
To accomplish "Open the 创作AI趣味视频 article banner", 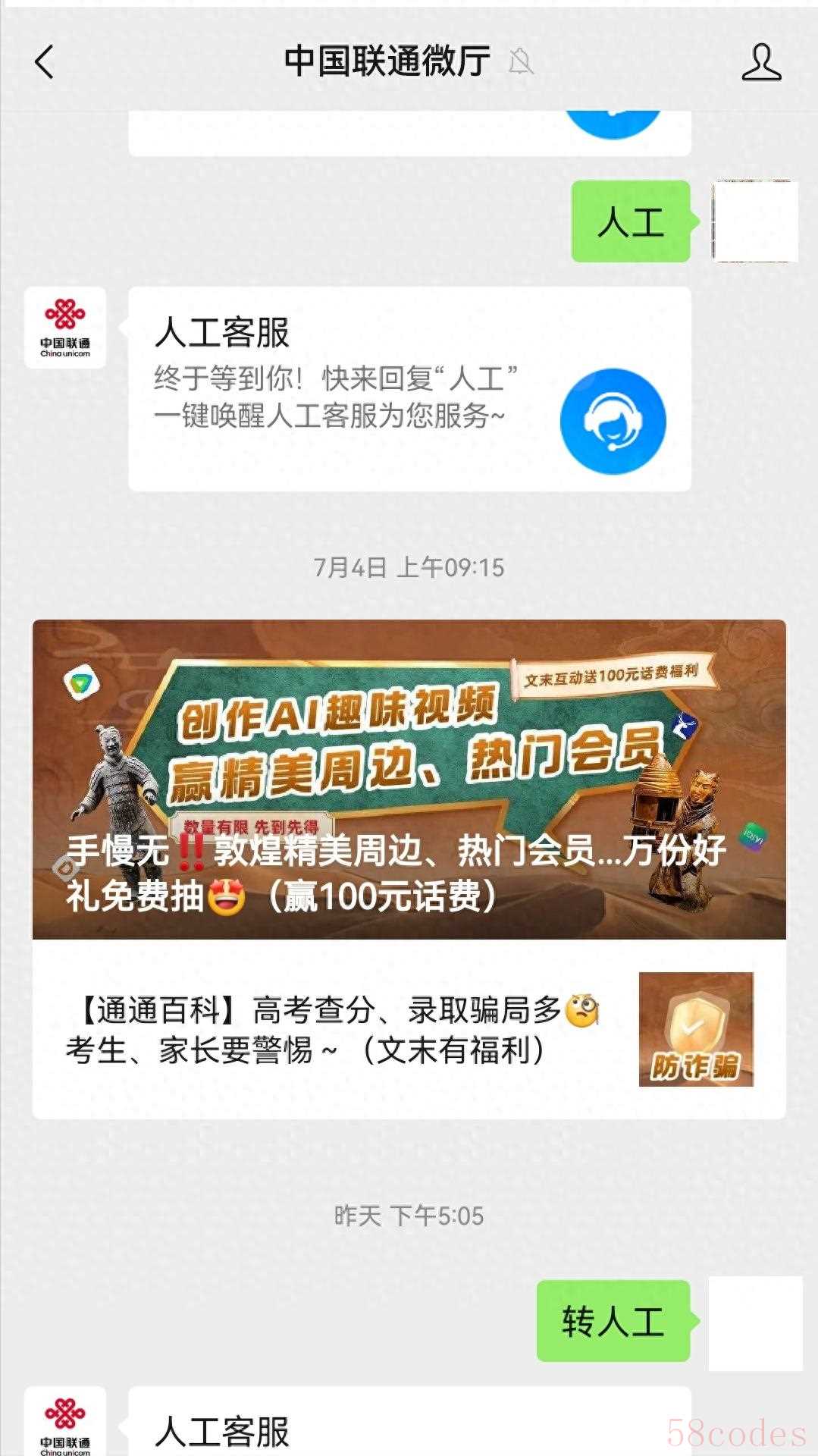I will 409,779.
